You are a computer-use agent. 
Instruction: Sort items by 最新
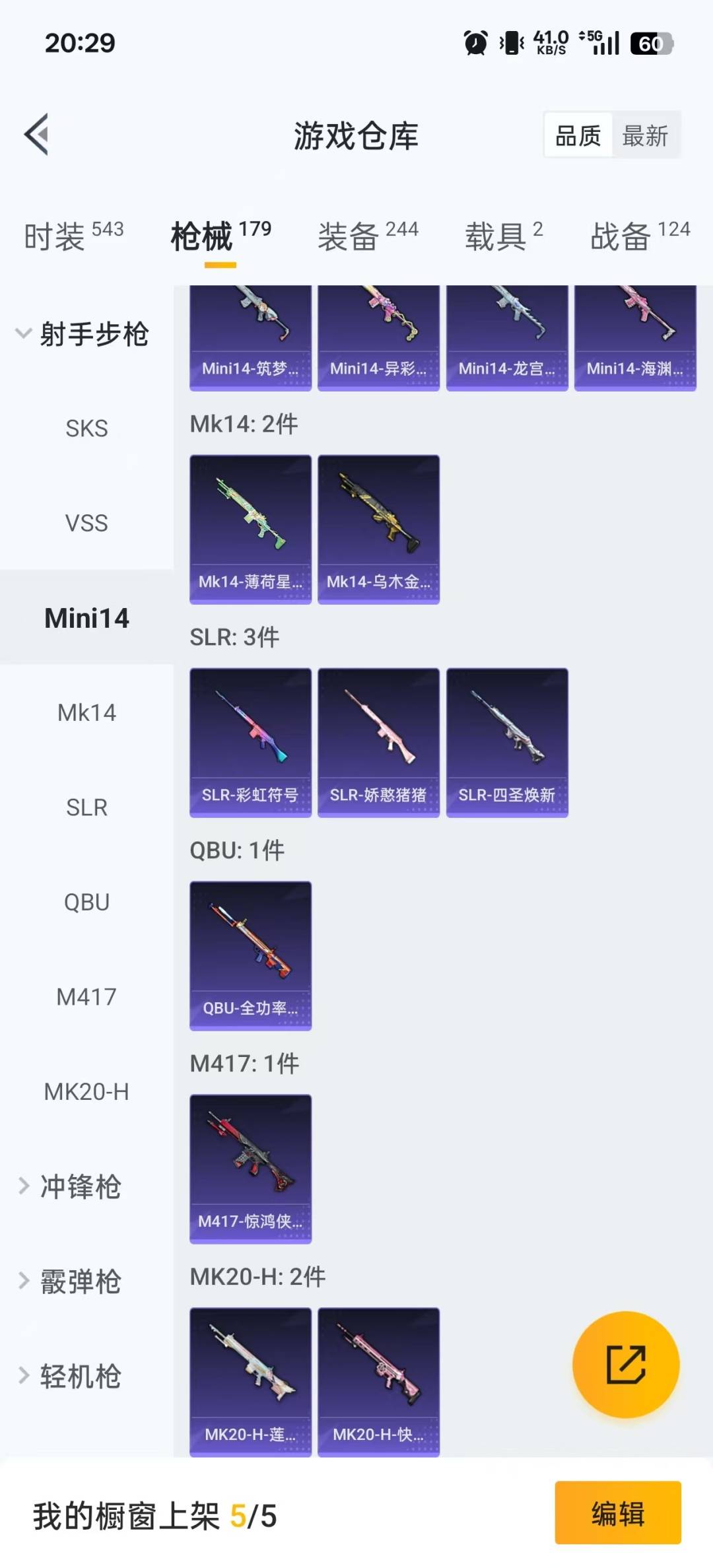[645, 136]
